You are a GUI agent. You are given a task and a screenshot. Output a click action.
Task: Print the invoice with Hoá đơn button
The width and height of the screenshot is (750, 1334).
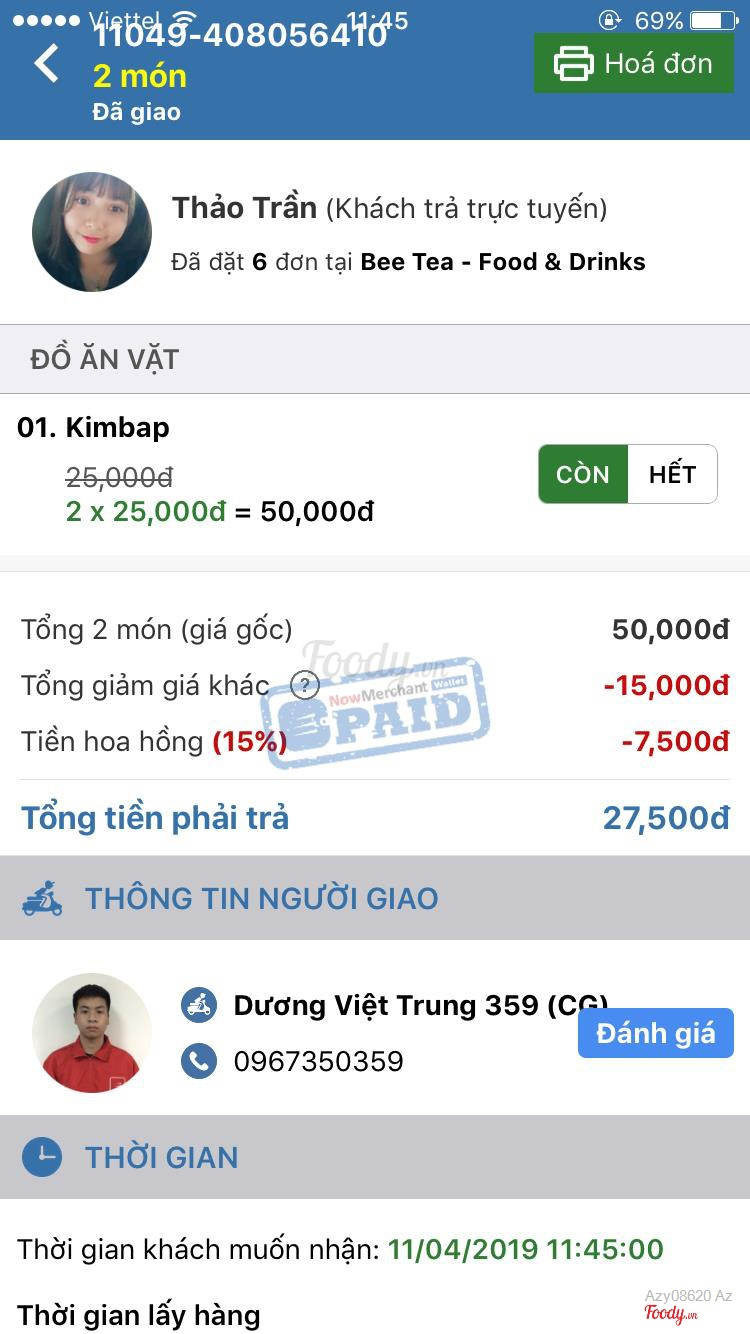[x=633, y=64]
